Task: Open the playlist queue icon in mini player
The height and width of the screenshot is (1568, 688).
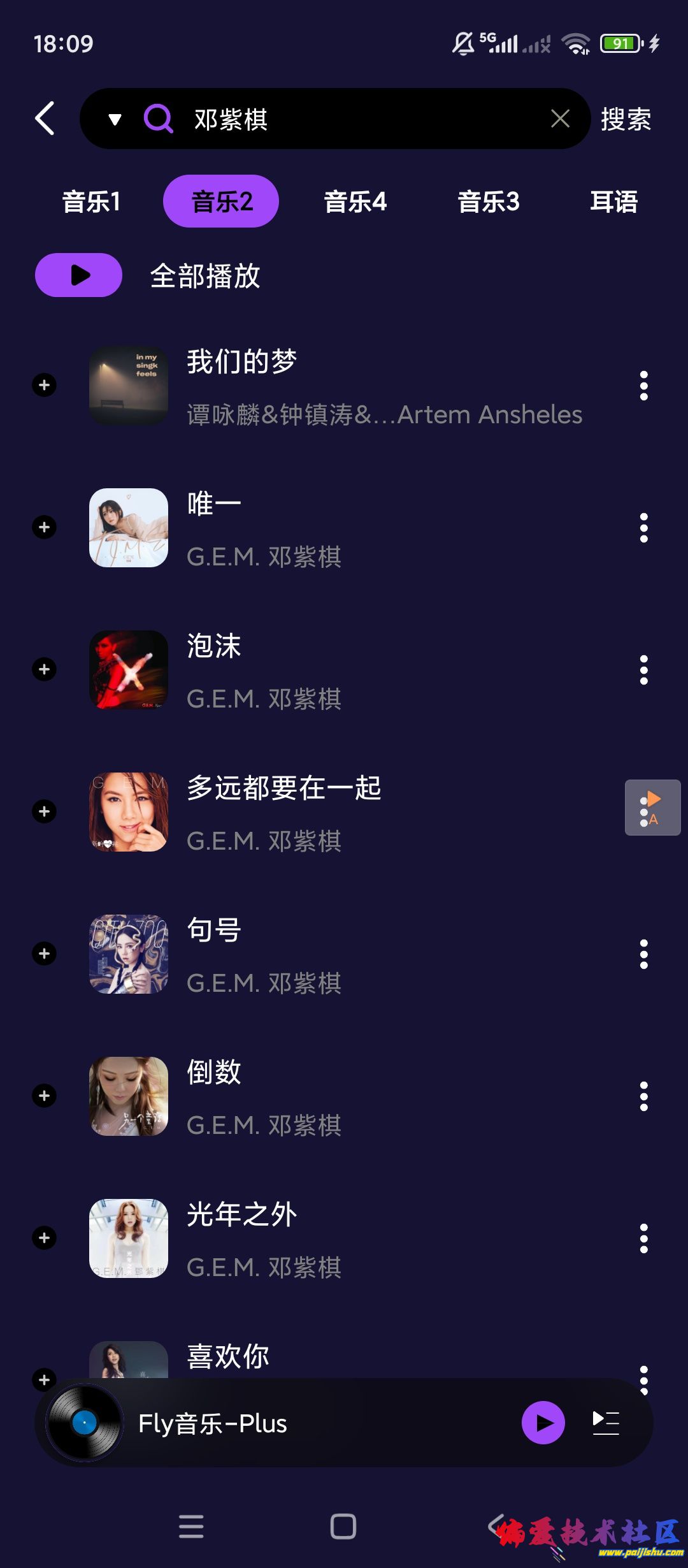Action: click(606, 1423)
